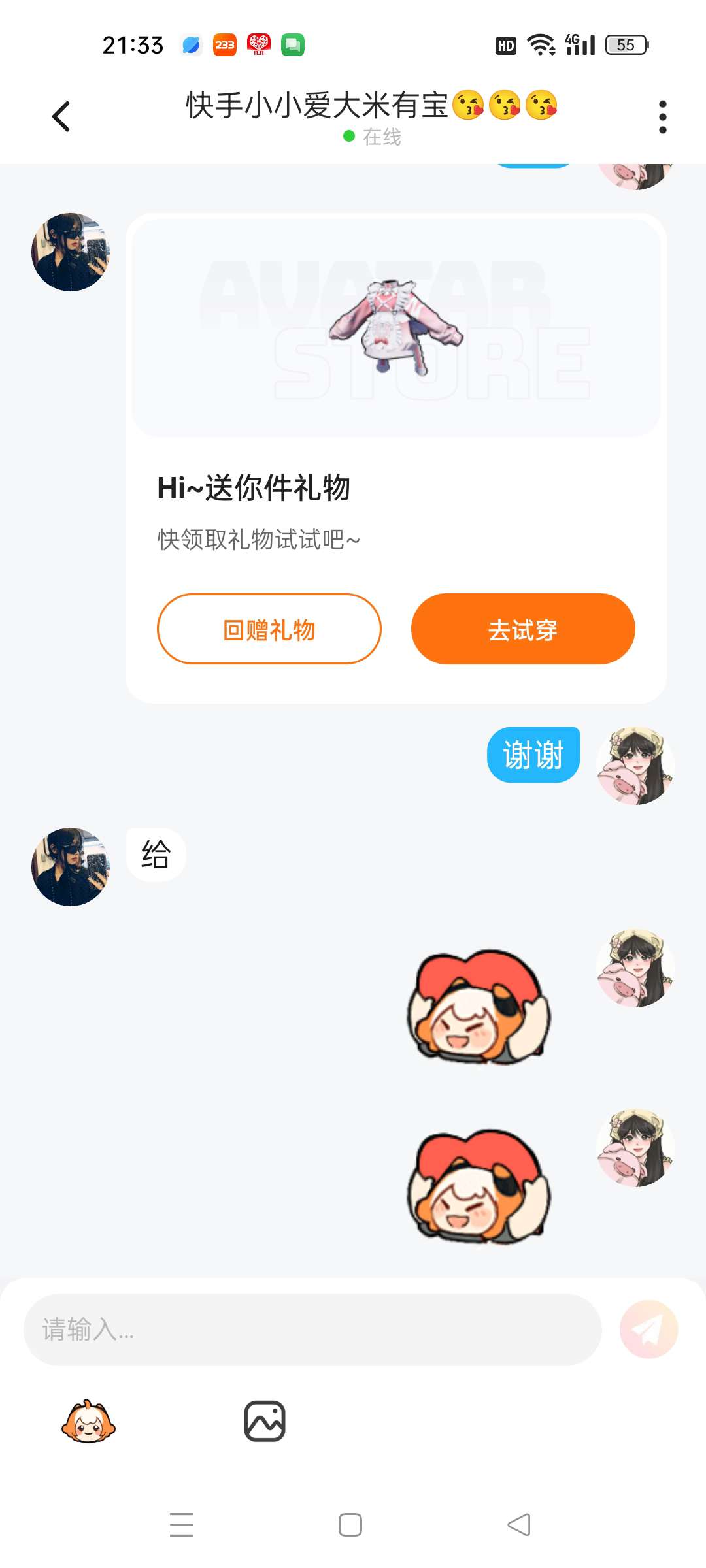The height and width of the screenshot is (1568, 706).
Task: Send the message with the paper plane
Action: tap(648, 1330)
